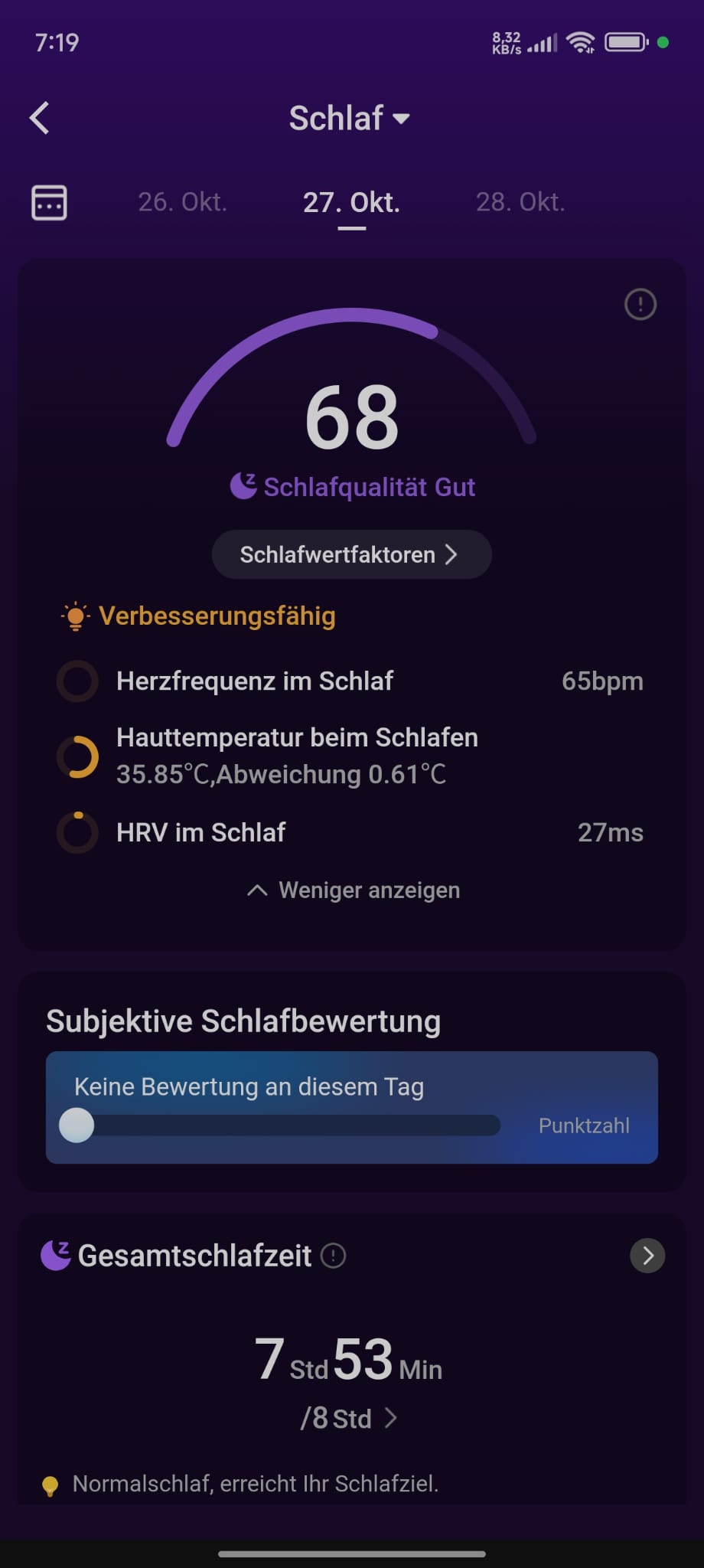Open HRV im Schlaf row

(351, 832)
